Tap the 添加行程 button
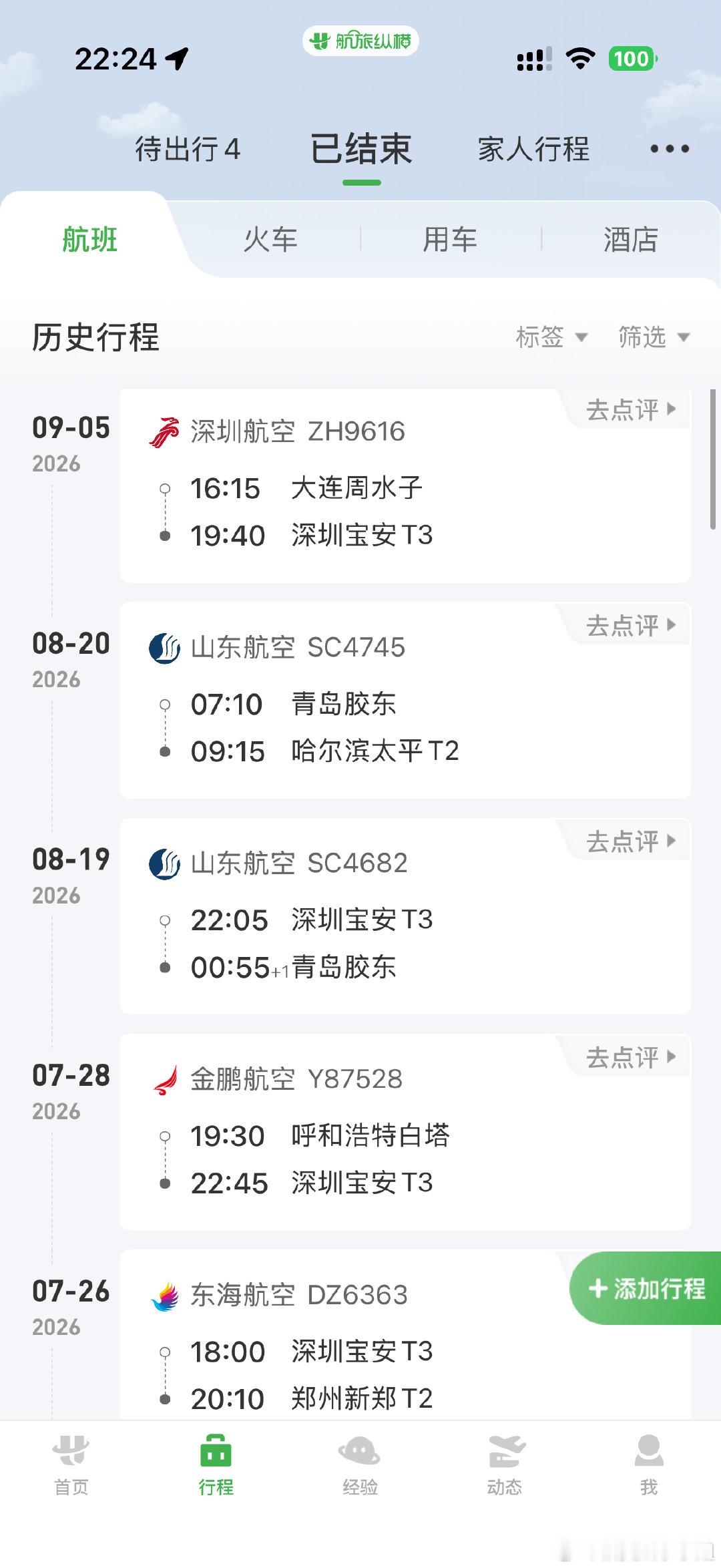The width and height of the screenshot is (721, 1568). click(x=646, y=1288)
